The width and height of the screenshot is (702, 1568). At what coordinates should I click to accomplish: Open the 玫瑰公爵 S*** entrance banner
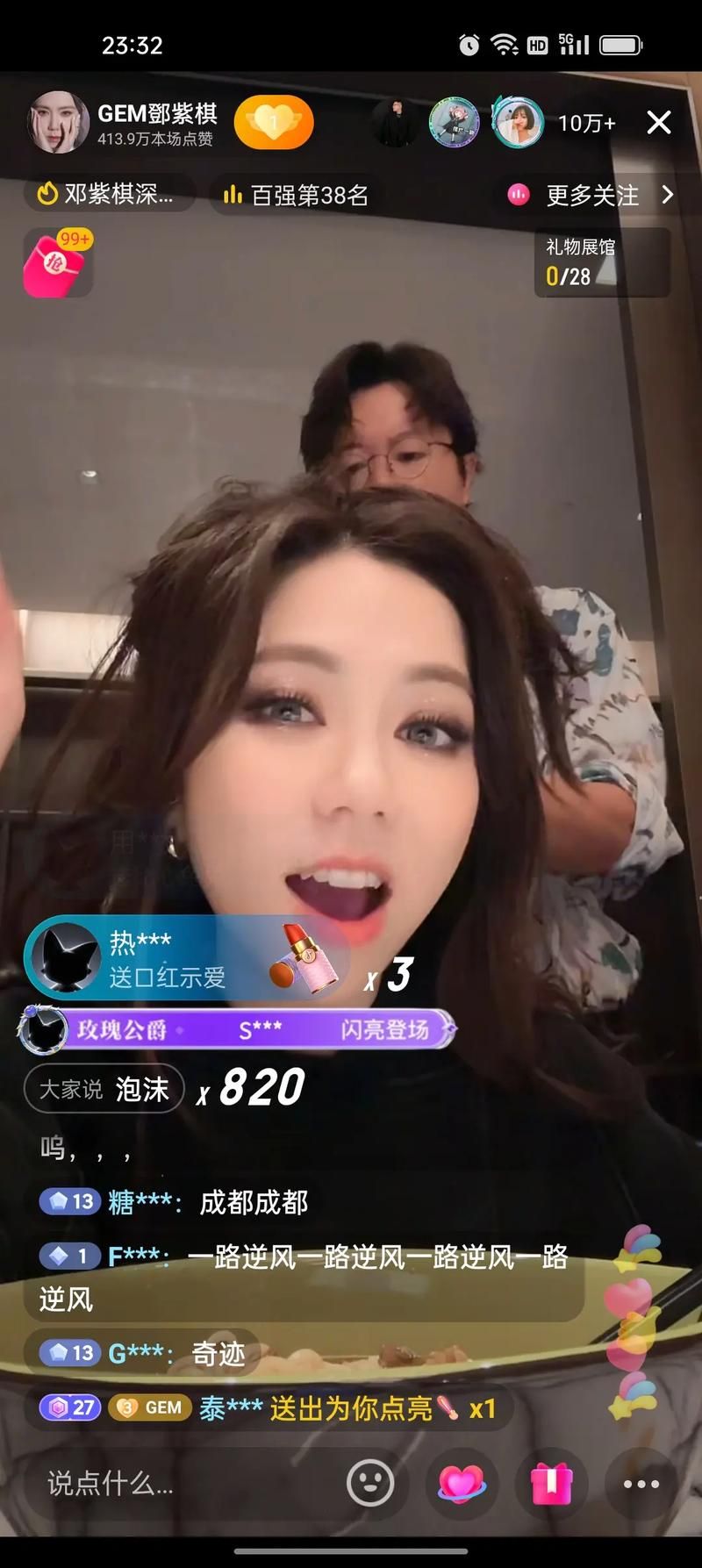(237, 1029)
